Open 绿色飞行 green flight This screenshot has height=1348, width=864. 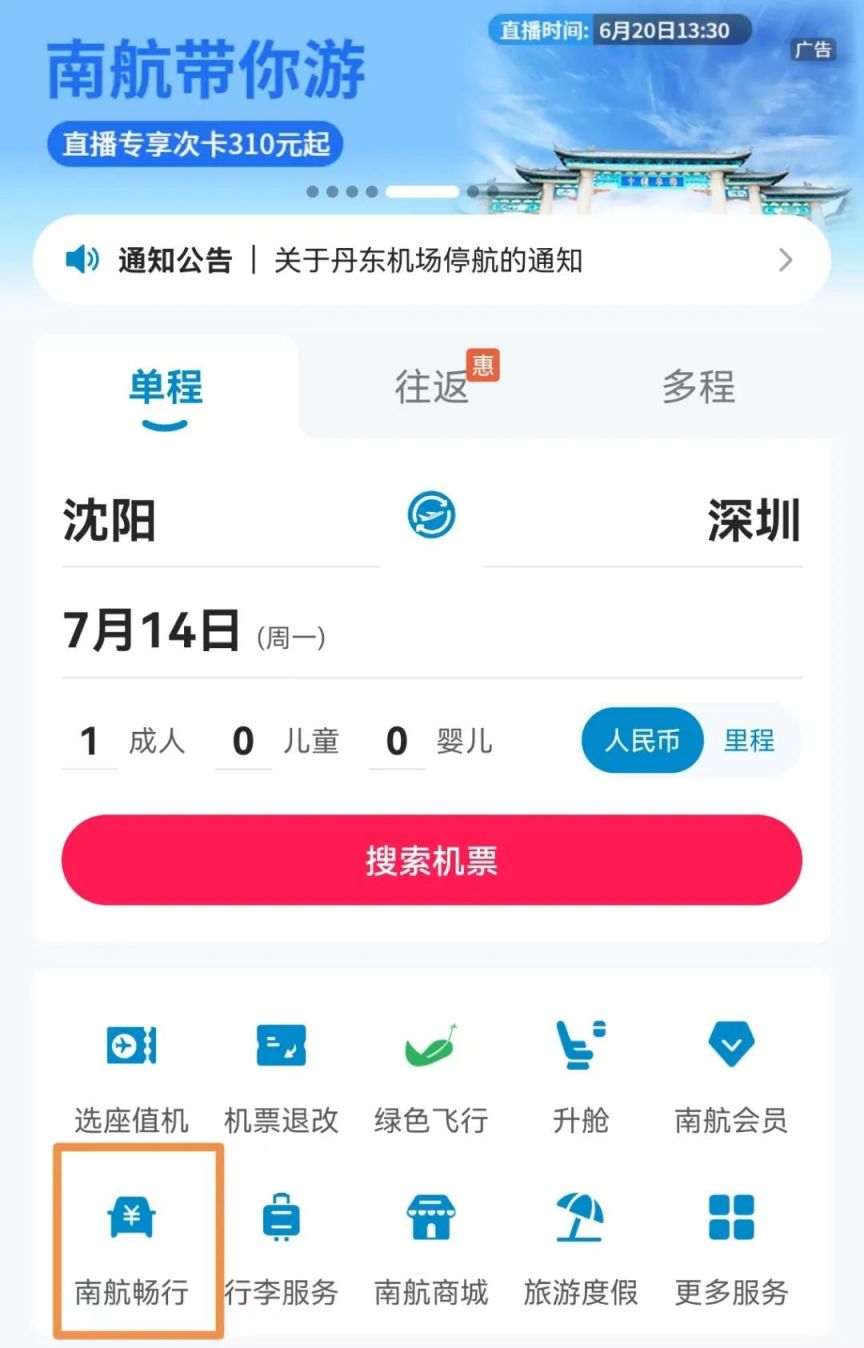click(x=431, y=1075)
